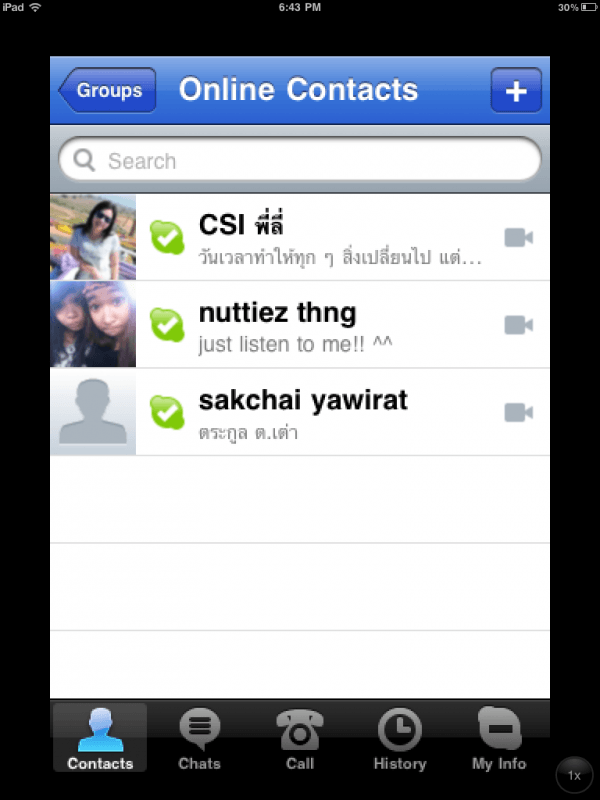Toggle the 1x zoom scale button
The width and height of the screenshot is (600, 800).
pos(574,775)
